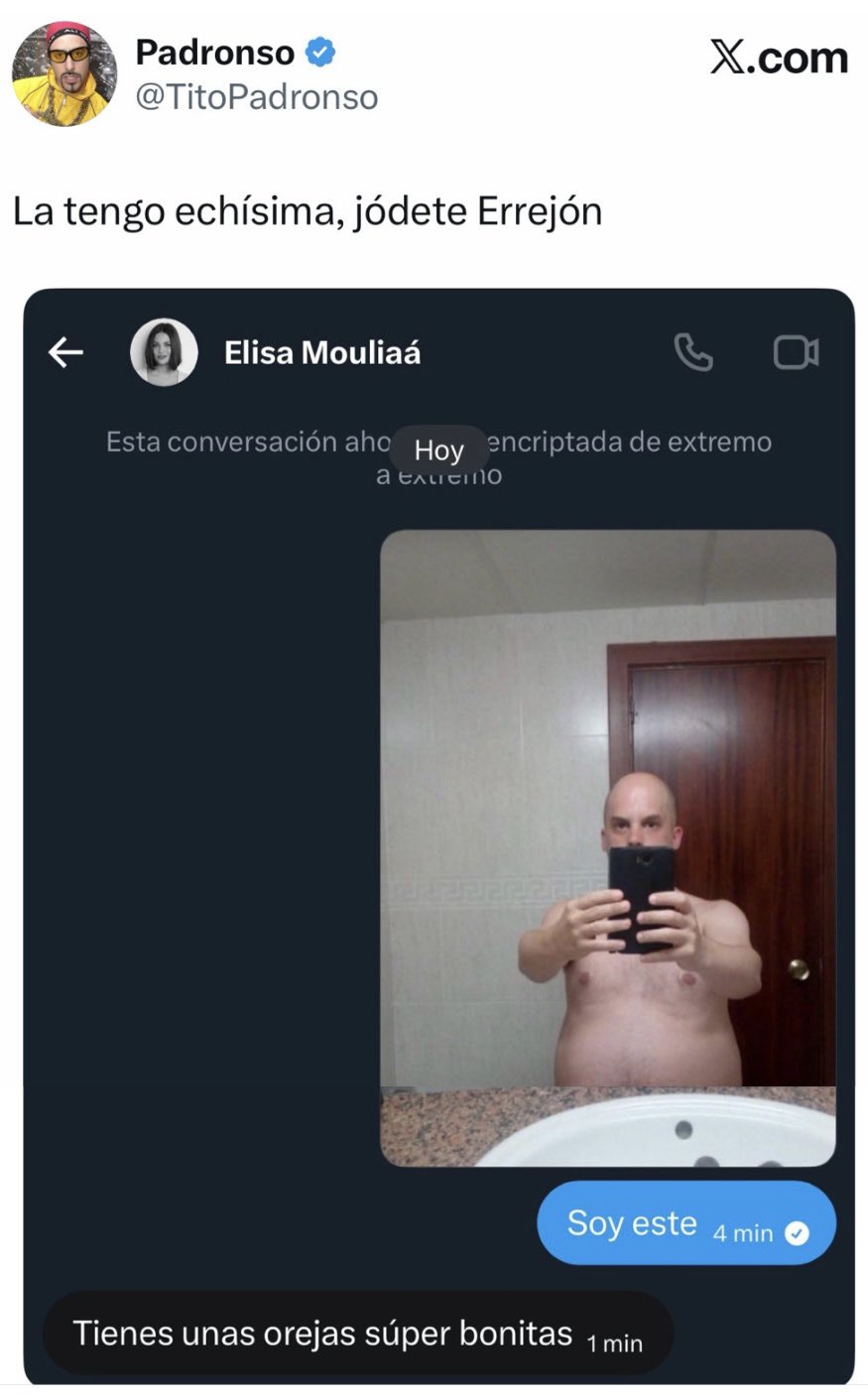The width and height of the screenshot is (868, 1395).
Task: Click the 'Hoy' date pill
Action: point(437,450)
